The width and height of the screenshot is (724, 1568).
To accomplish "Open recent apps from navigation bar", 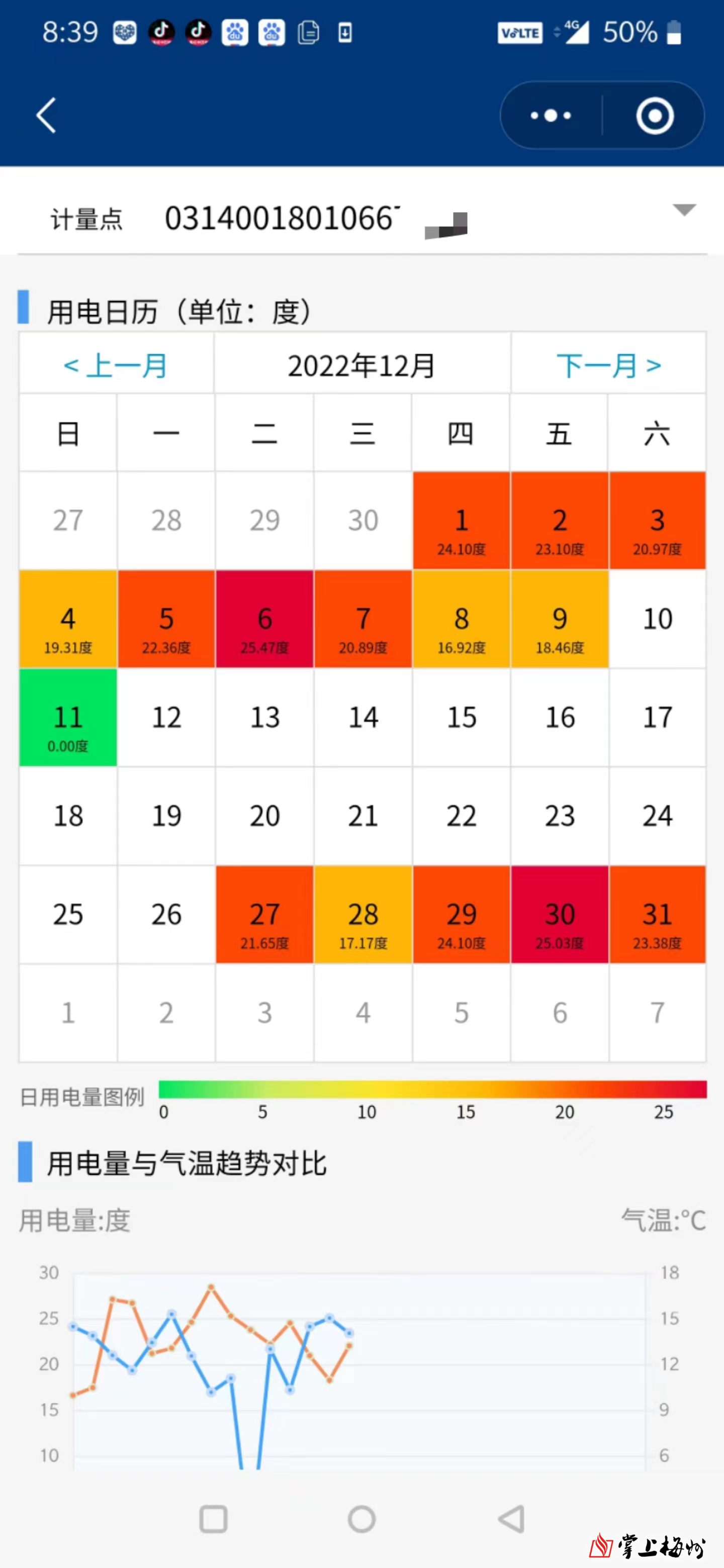I will (213, 1519).
